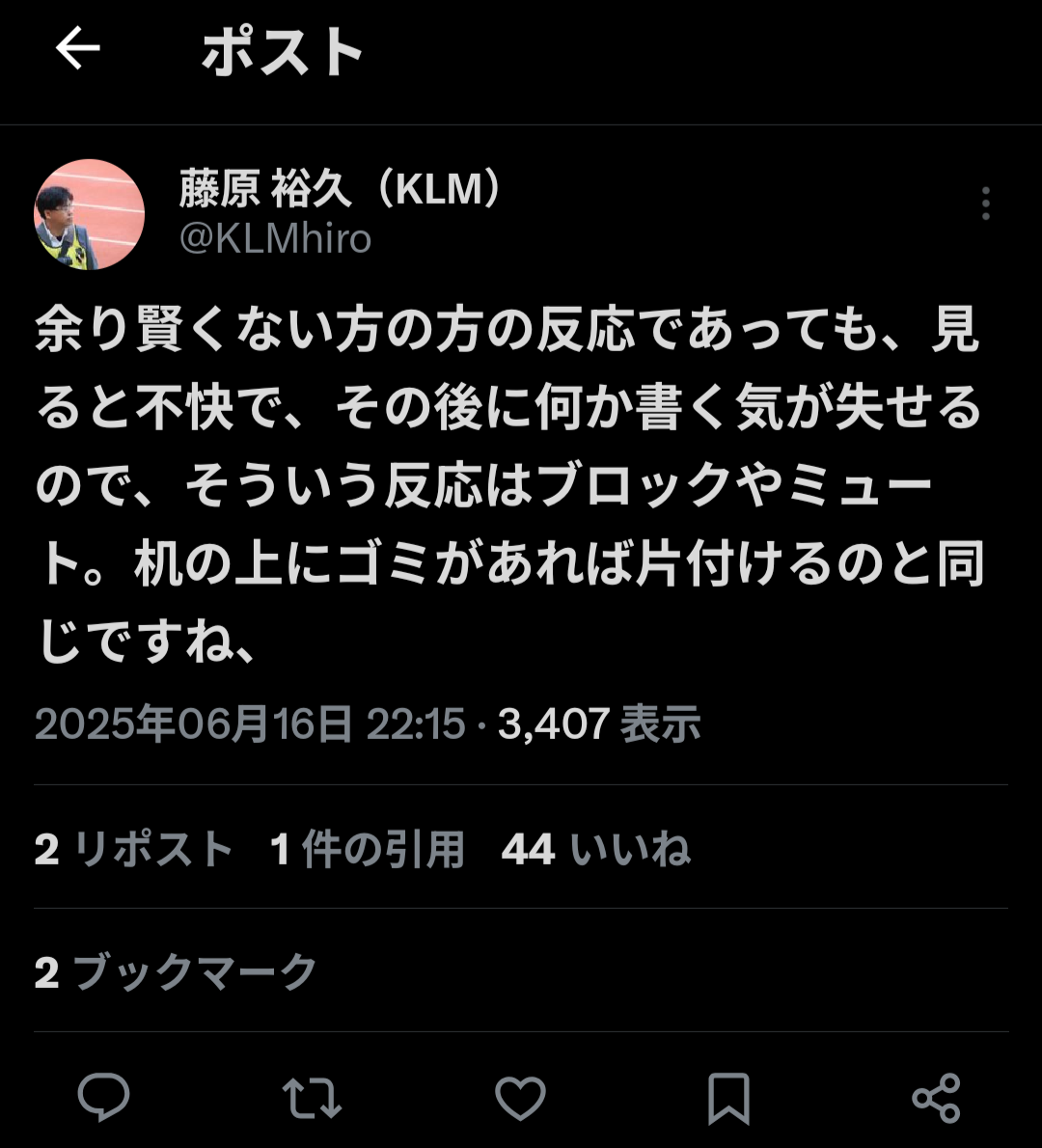Bookmark this post
1042x1148 pixels.
pos(728,1098)
